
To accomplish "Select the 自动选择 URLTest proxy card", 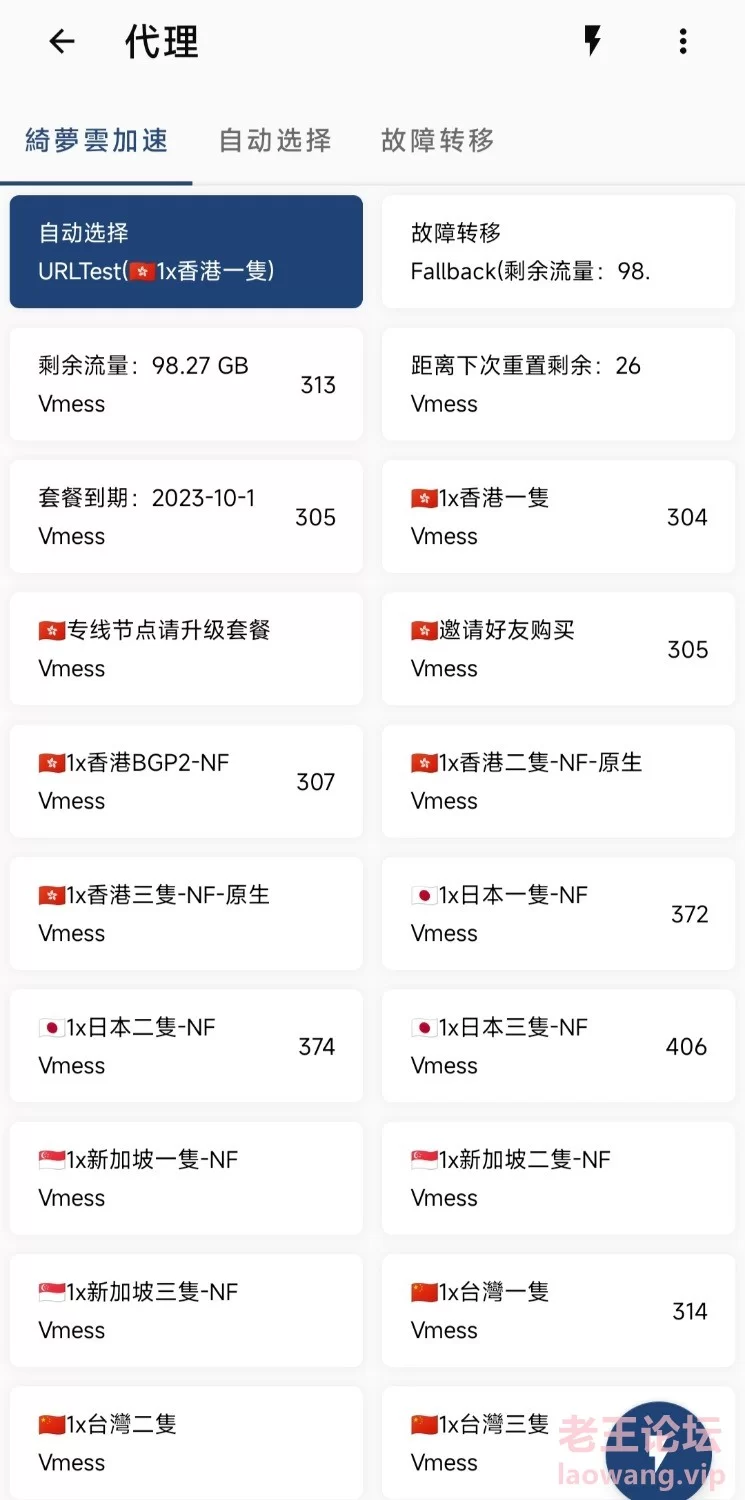I will 186,251.
